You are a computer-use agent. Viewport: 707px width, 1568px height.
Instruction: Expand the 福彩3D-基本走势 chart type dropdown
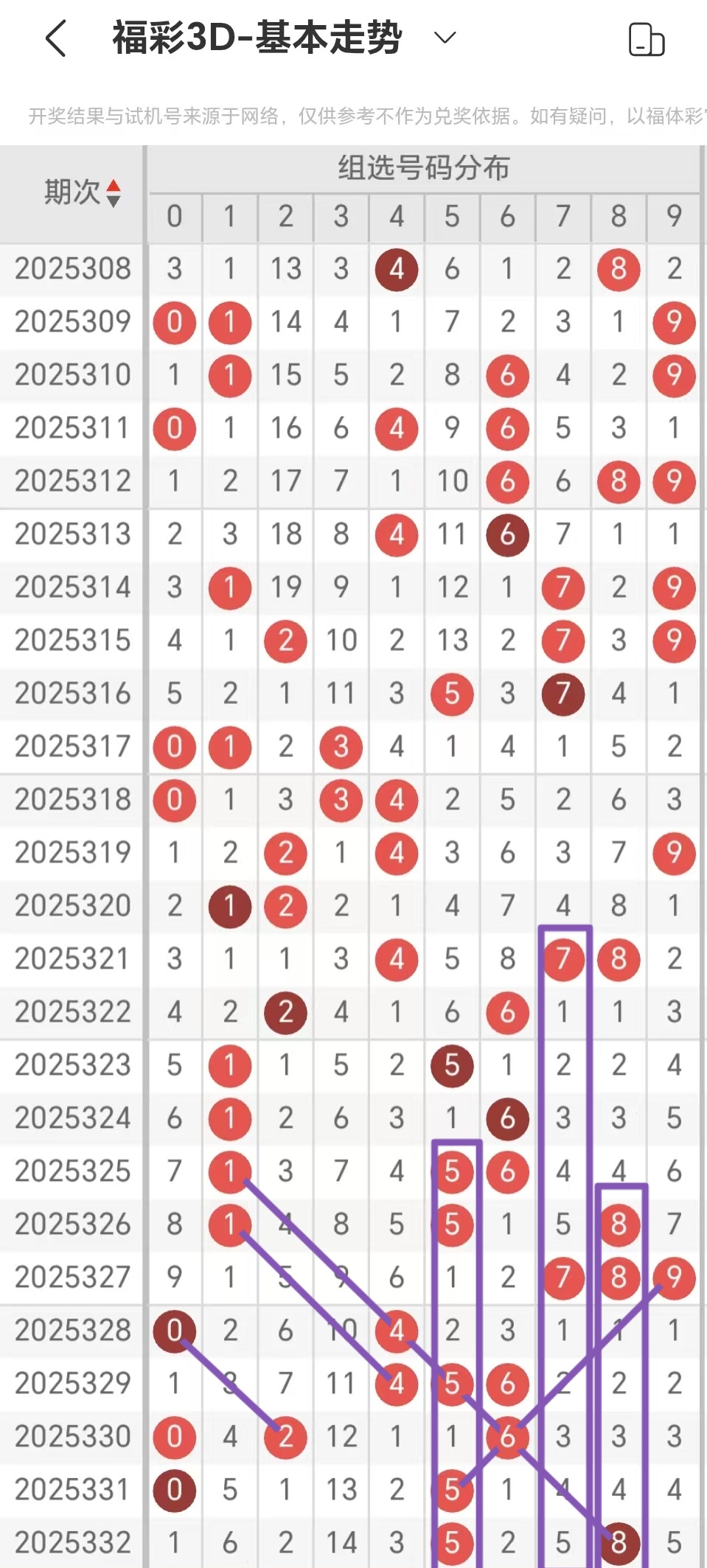pos(445,38)
